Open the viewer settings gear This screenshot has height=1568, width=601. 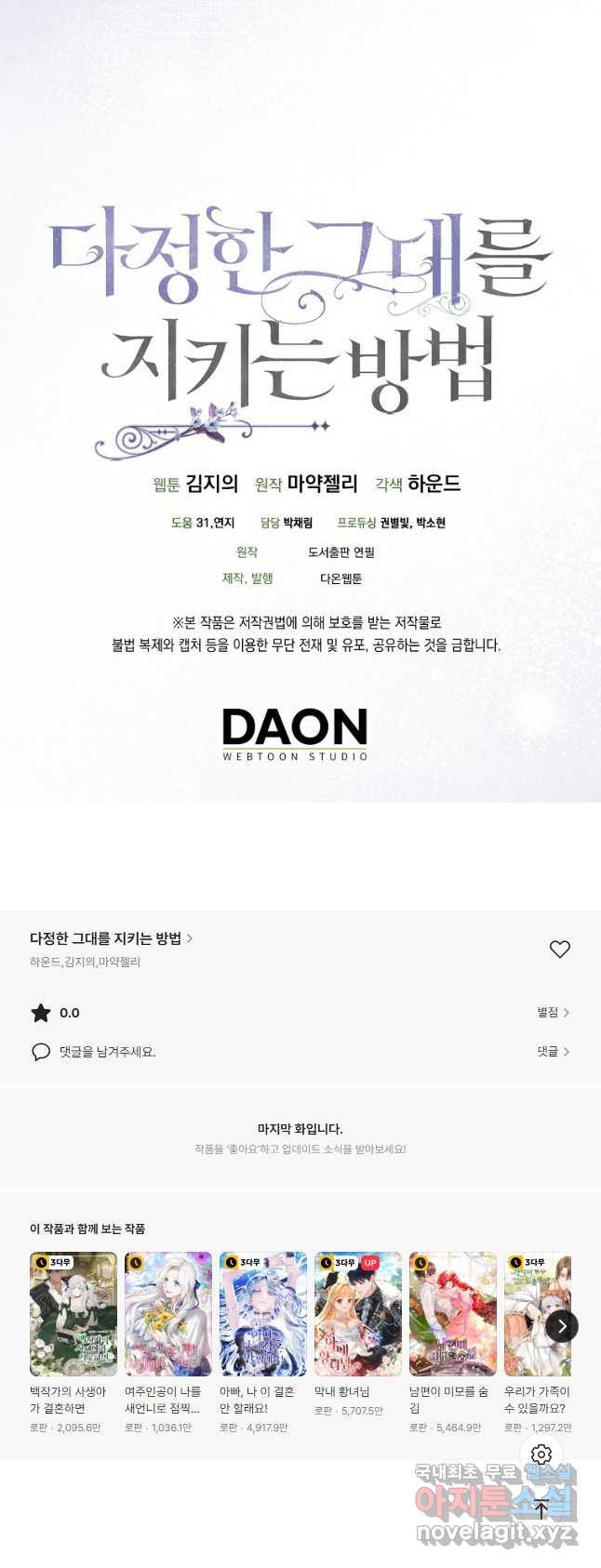click(541, 1455)
